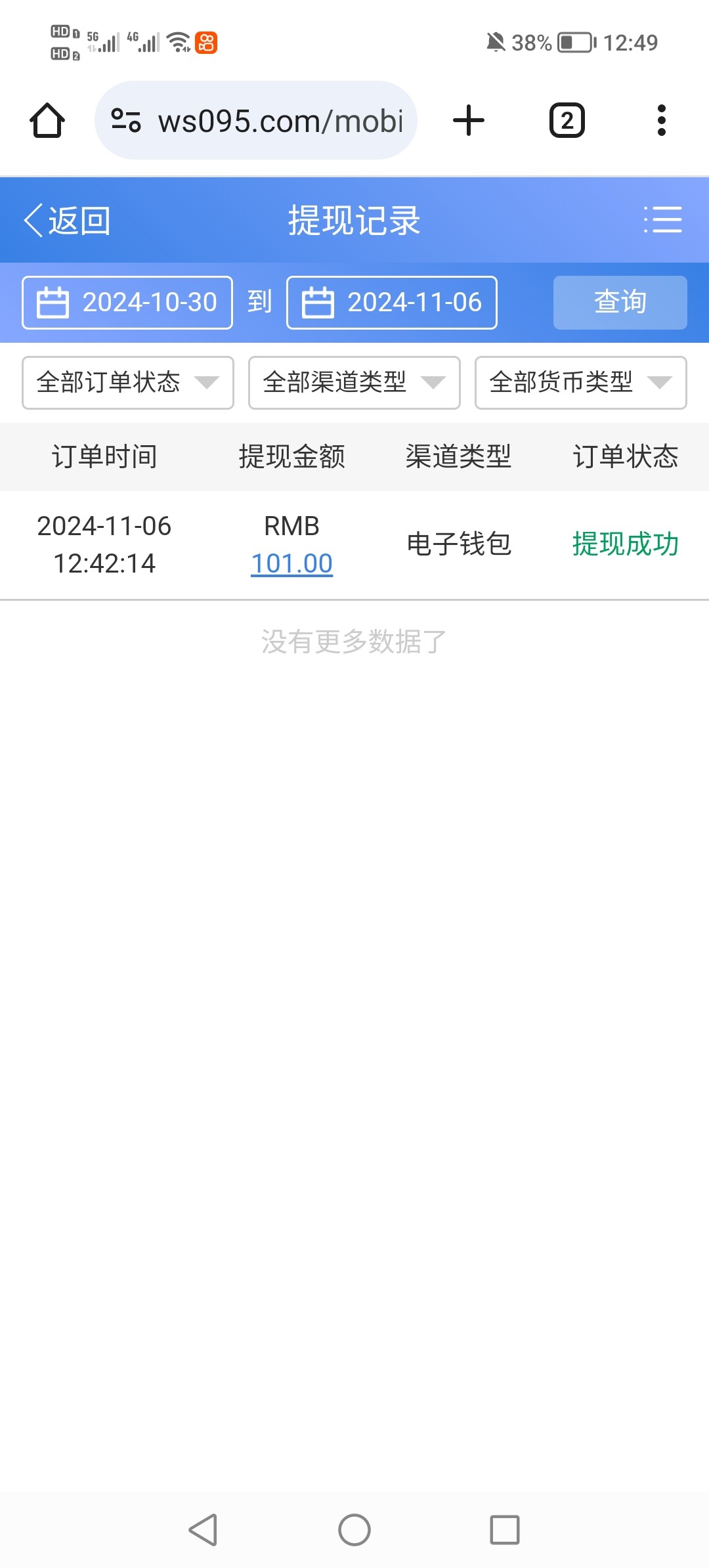Open the system recent apps view
The width and height of the screenshot is (709, 1568).
(x=505, y=1530)
